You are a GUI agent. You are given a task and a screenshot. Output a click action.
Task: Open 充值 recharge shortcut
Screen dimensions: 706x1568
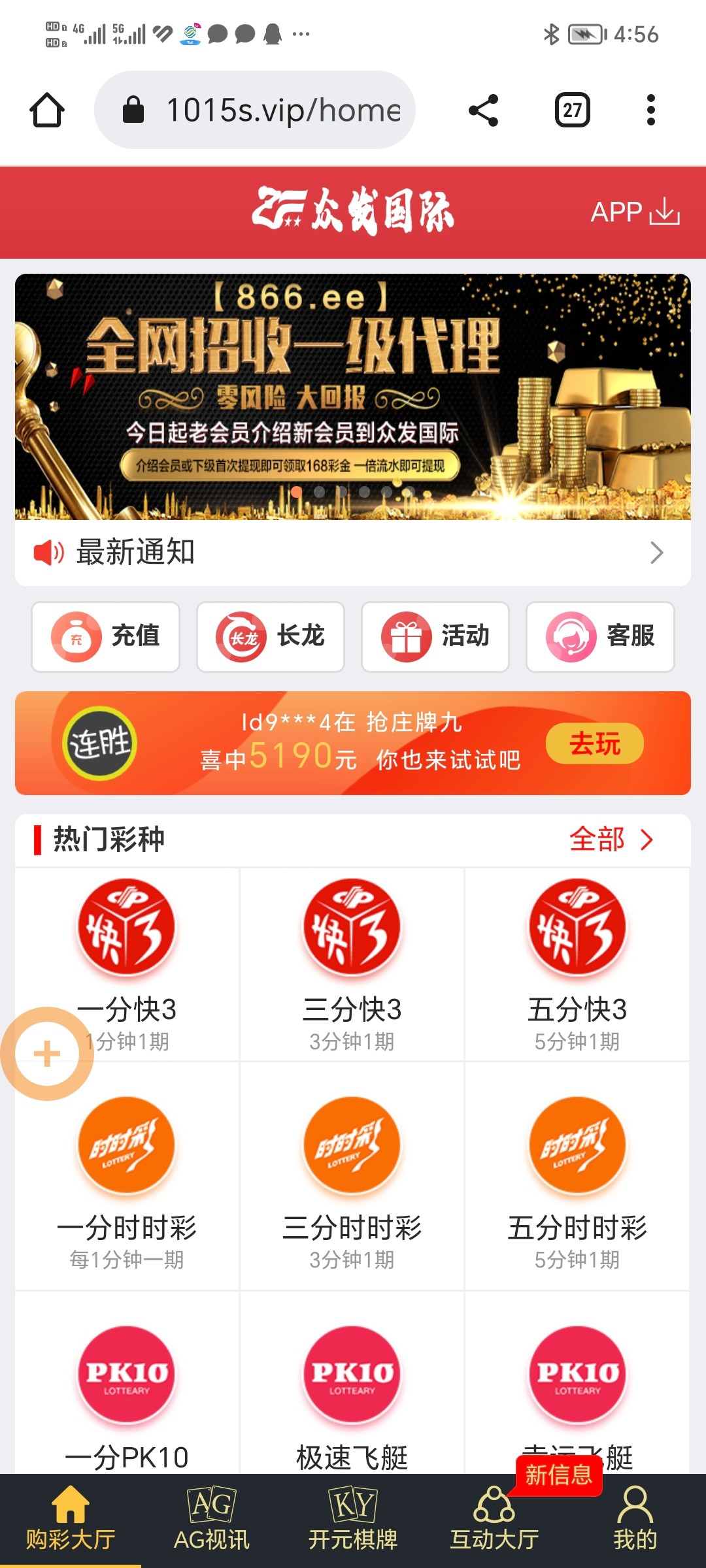(x=105, y=636)
